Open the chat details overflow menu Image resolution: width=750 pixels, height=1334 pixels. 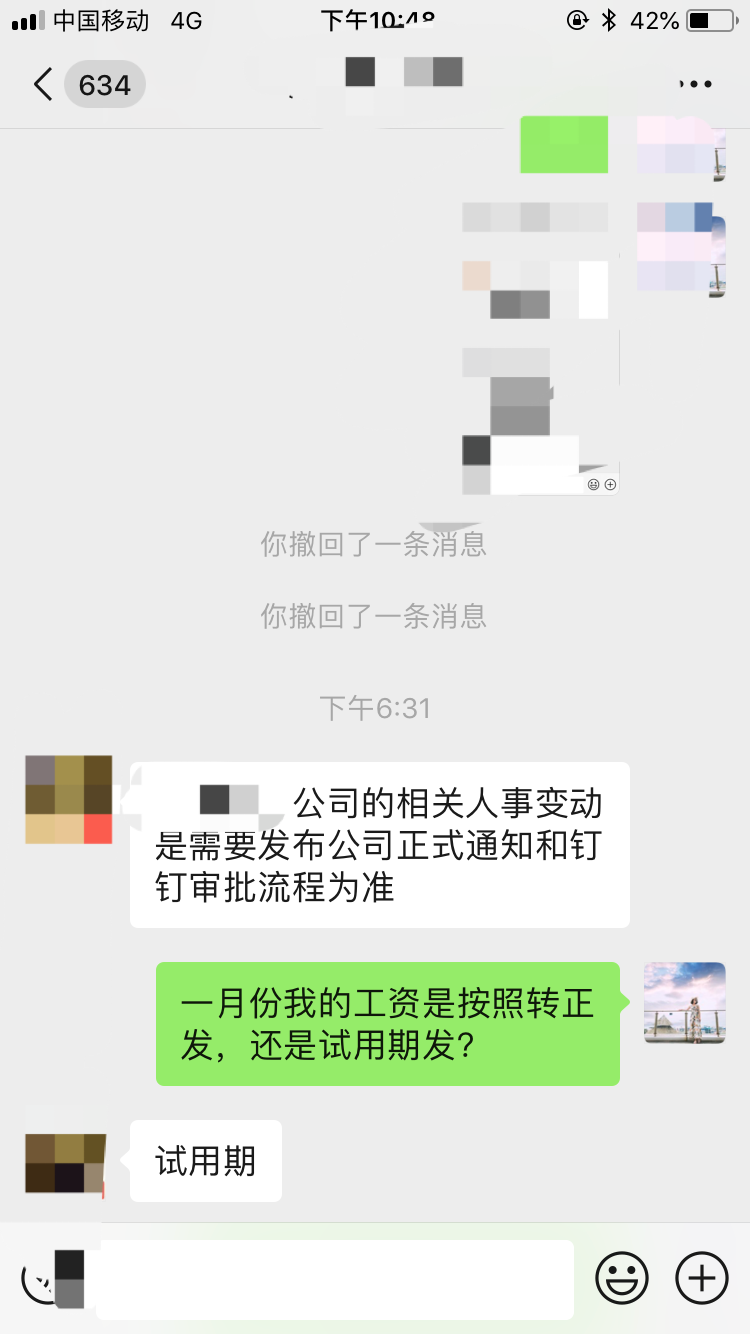click(x=695, y=85)
